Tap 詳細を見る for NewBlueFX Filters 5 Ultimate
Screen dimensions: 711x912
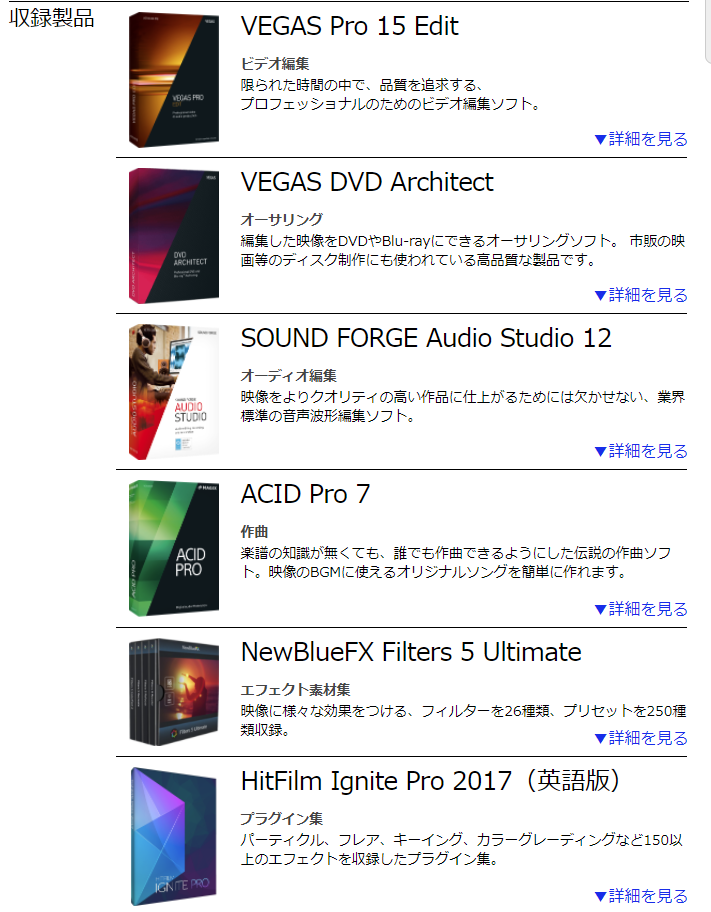click(641, 738)
